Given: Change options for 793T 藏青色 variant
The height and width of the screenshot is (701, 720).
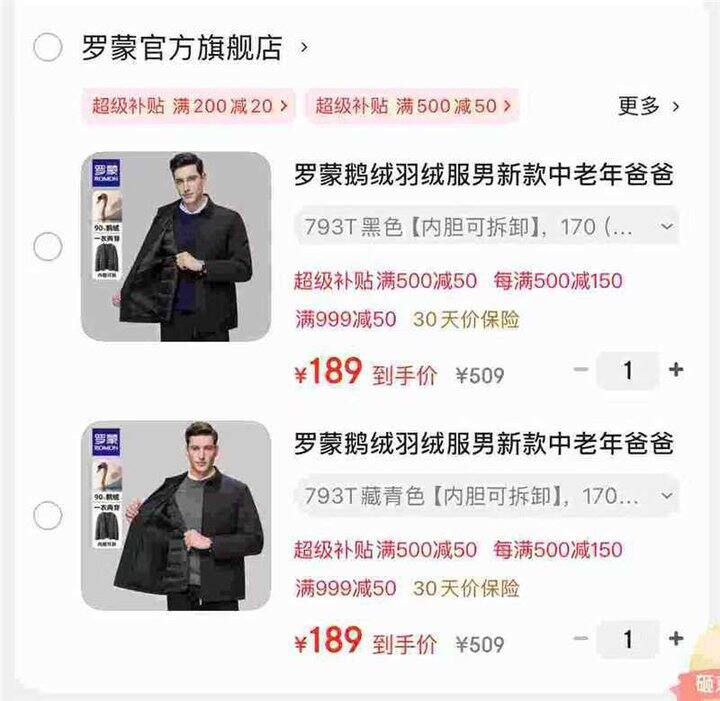Looking at the screenshot, I should (486, 495).
